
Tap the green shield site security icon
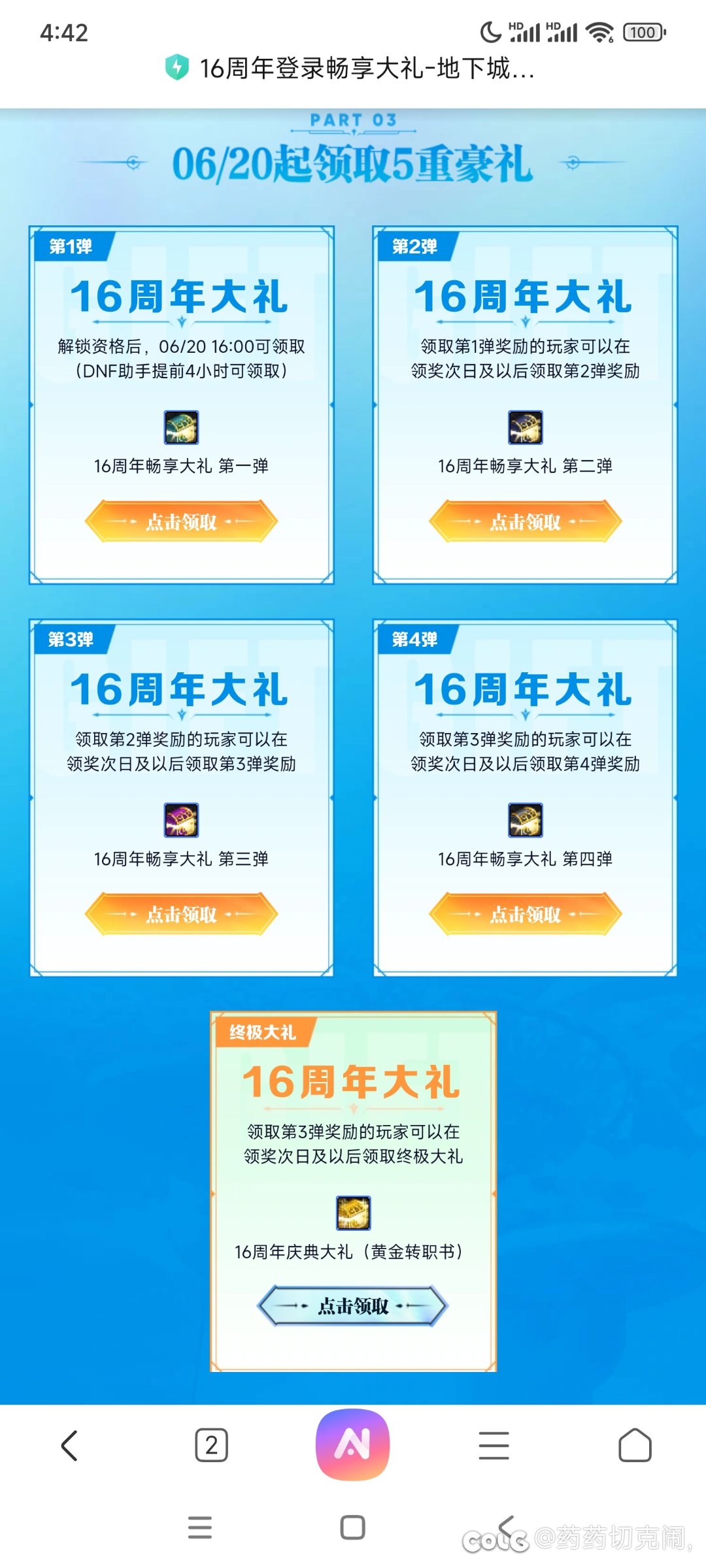click(176, 67)
